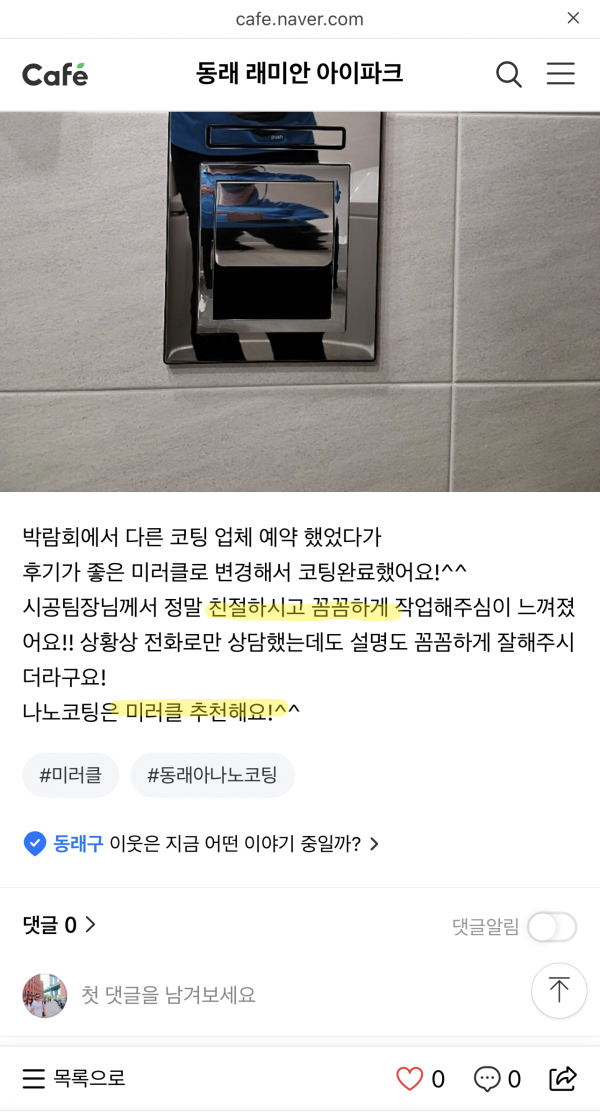Toggle the 댓글알림 switch

[552, 927]
